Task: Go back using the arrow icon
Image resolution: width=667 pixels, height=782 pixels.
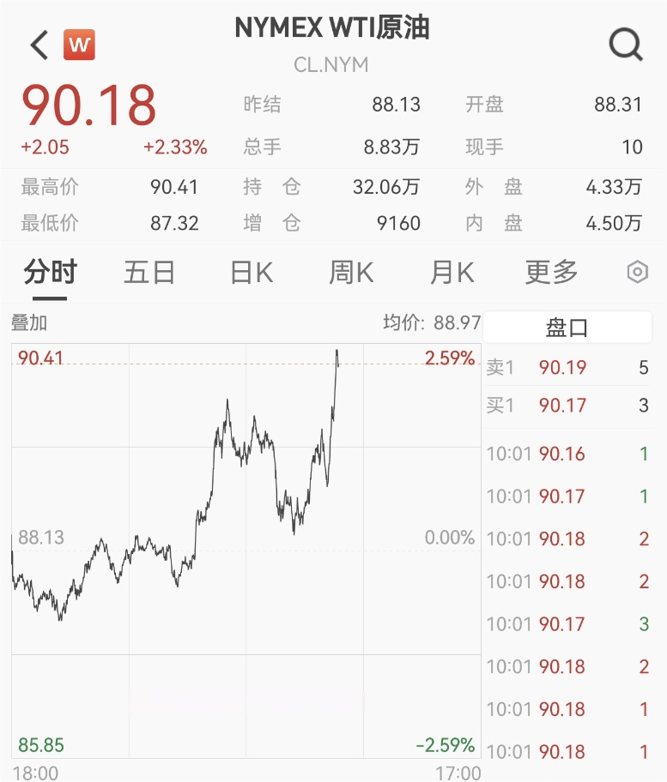Action: tap(39, 45)
